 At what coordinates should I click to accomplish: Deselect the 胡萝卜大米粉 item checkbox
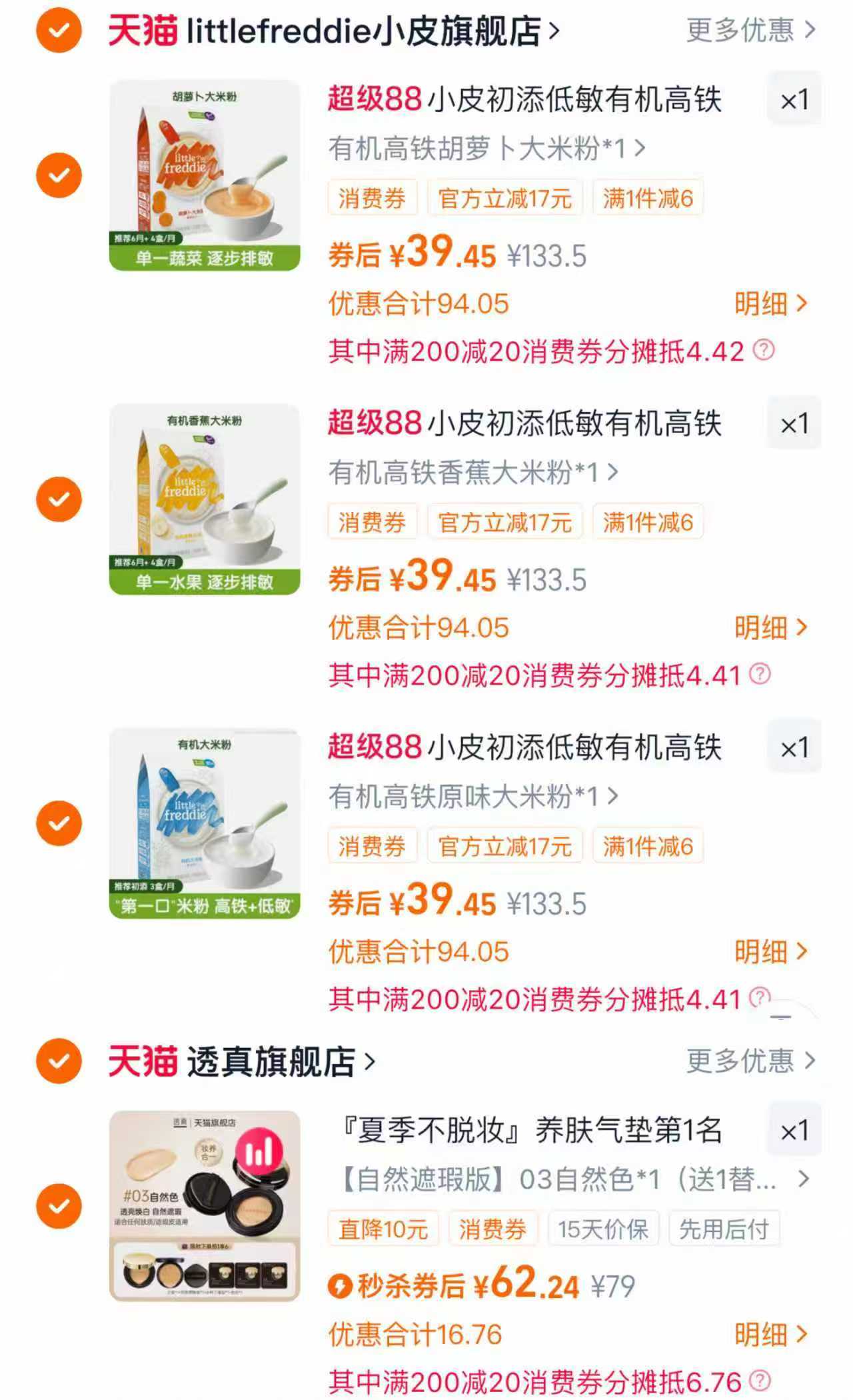point(59,175)
